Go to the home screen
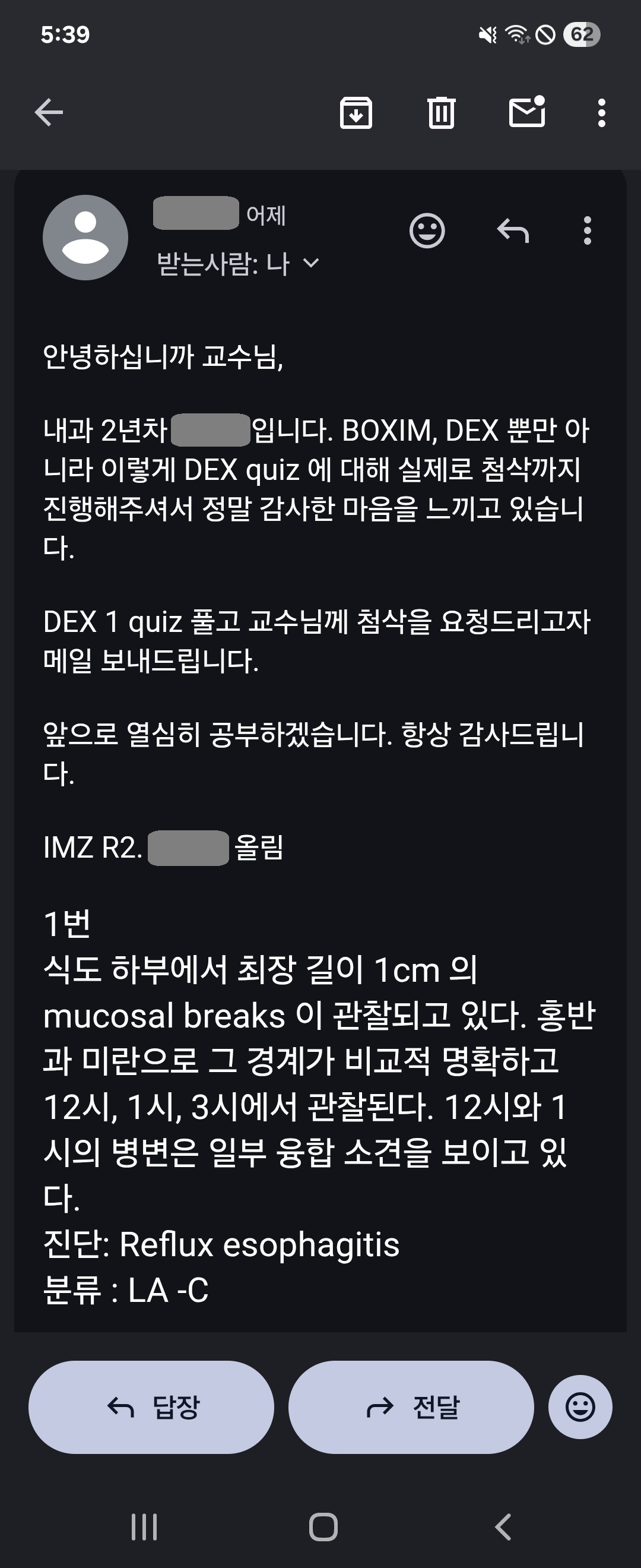 pyautogui.click(x=323, y=1526)
